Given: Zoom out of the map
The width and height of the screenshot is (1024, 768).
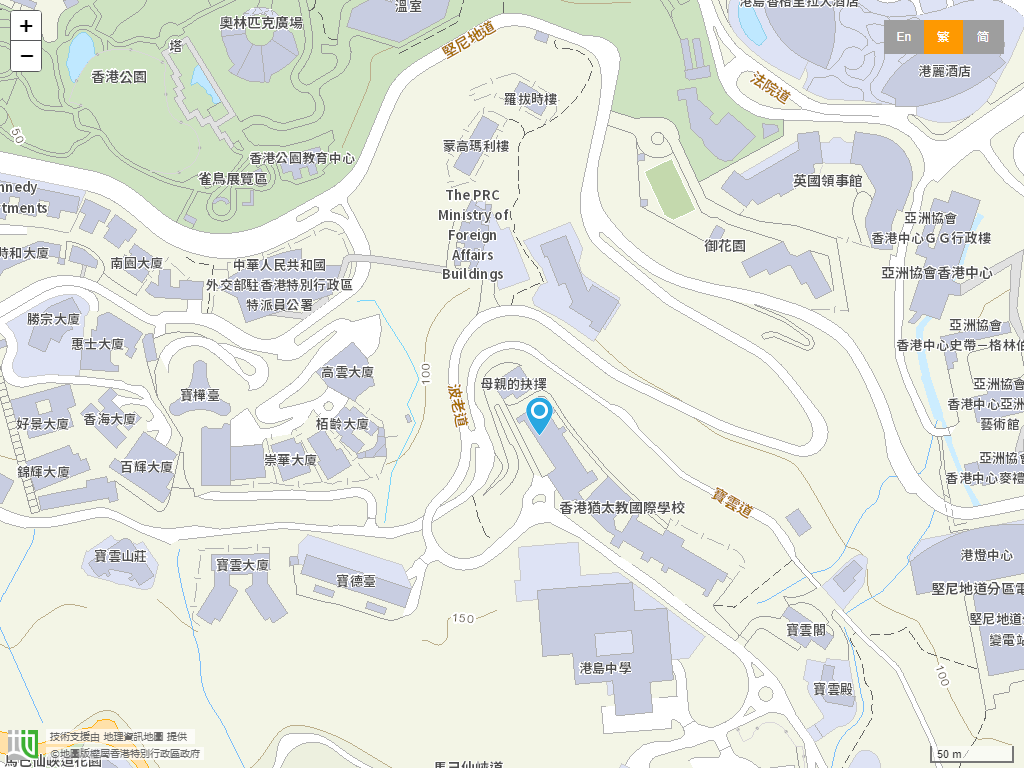Looking at the screenshot, I should (26, 56).
